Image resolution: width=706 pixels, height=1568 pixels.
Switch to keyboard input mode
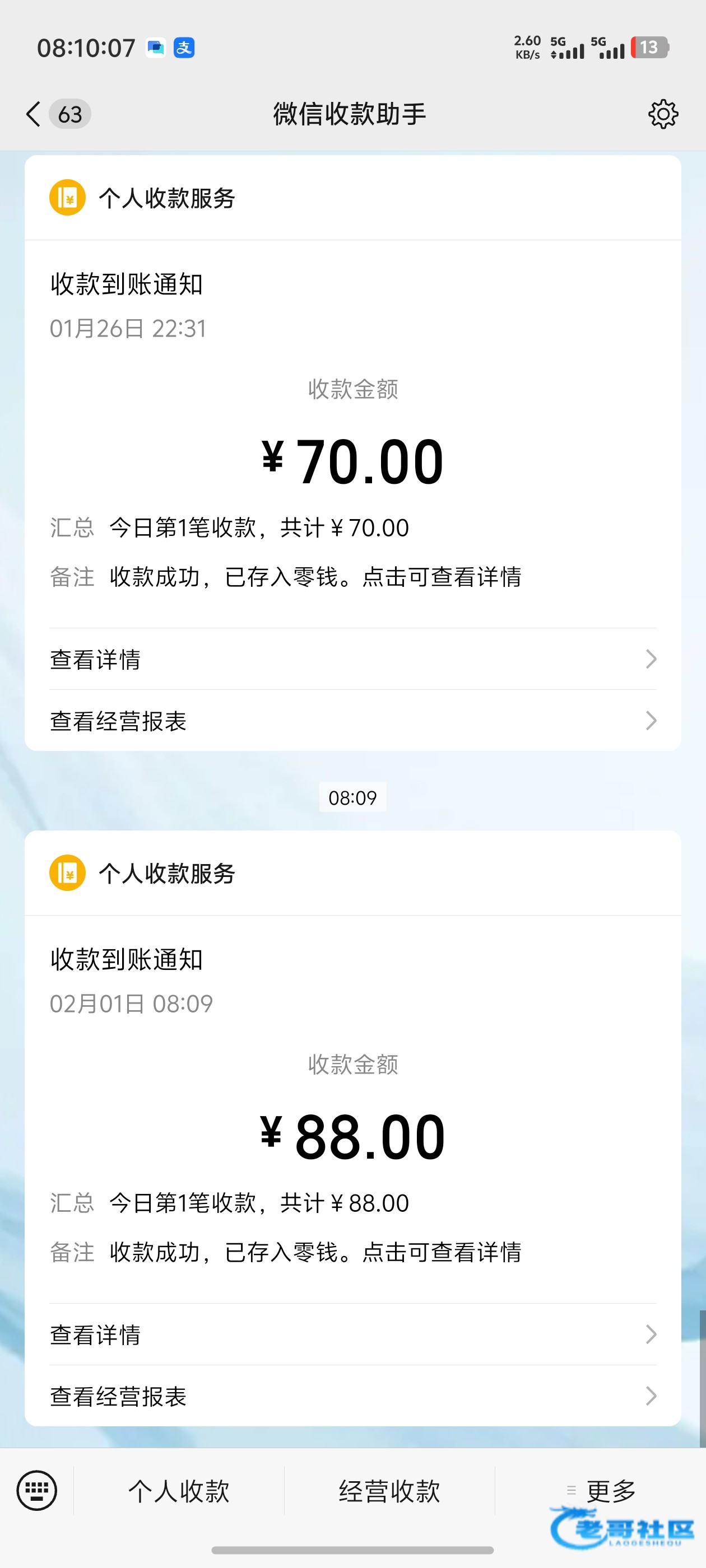click(36, 1491)
